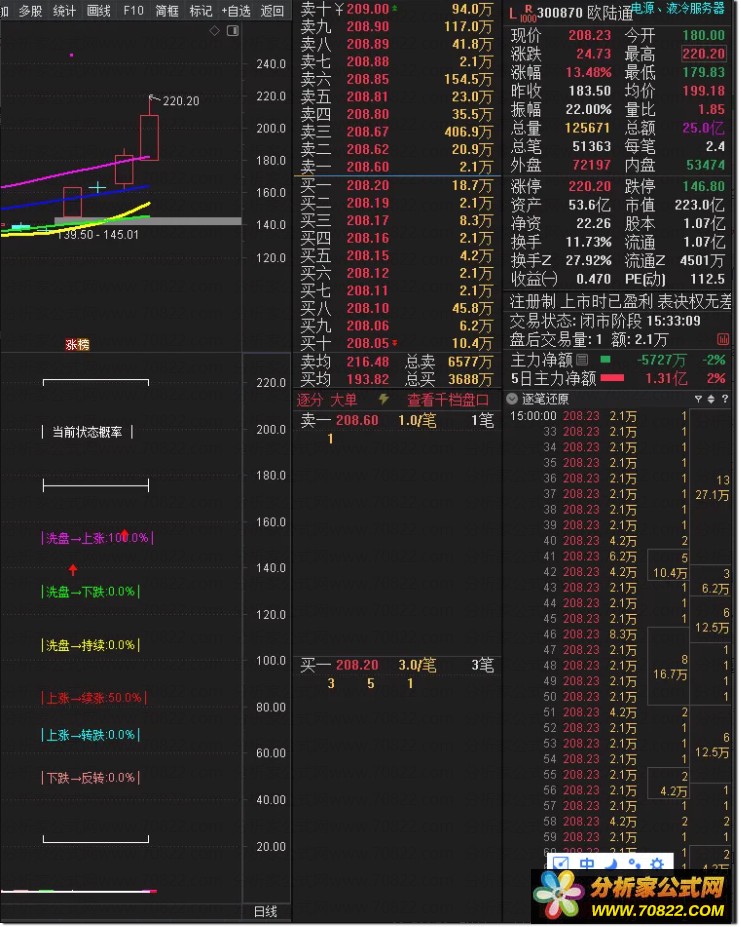Select the 画线 drawing tool
Viewport: 741px width, 927px height.
pyautogui.click(x=99, y=11)
